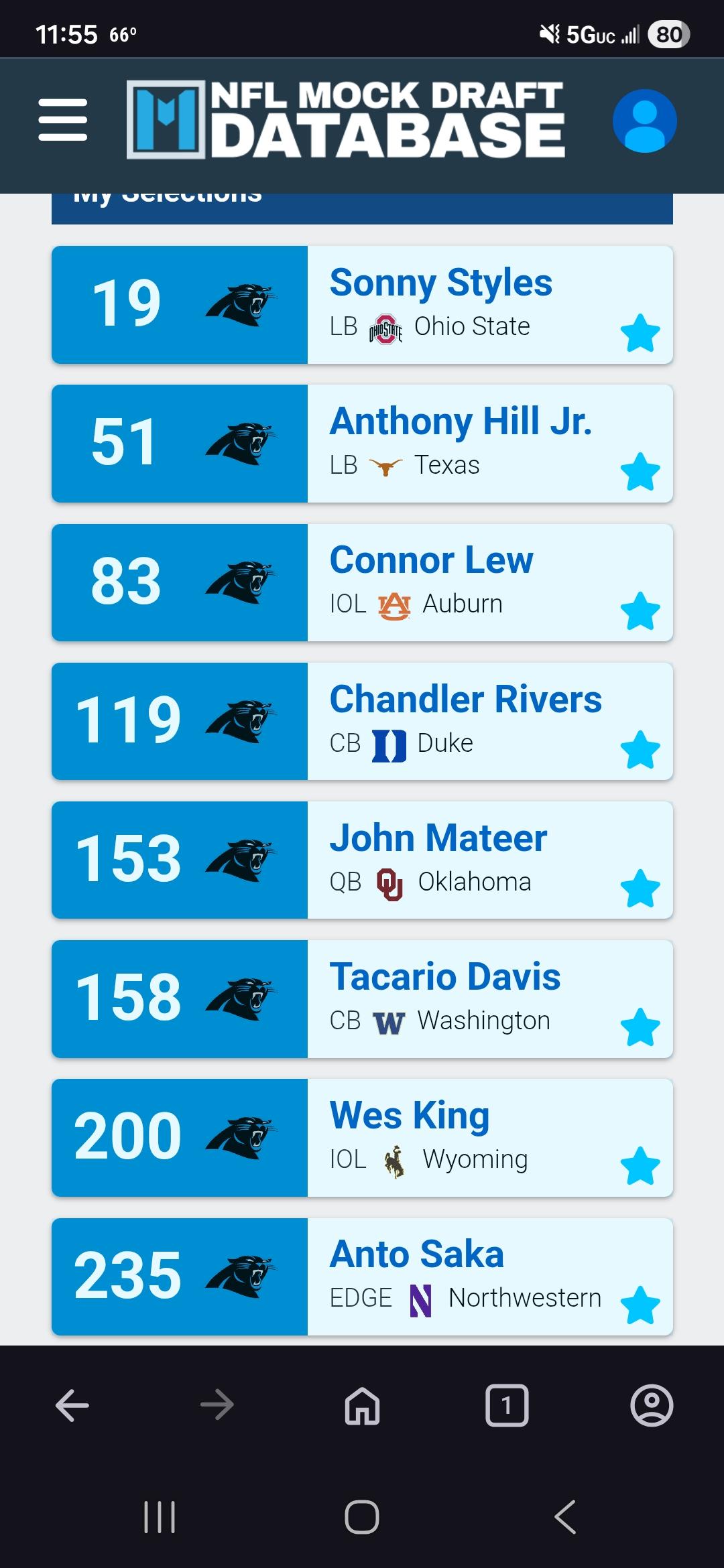Tap the star on John Mateer card

(640, 889)
